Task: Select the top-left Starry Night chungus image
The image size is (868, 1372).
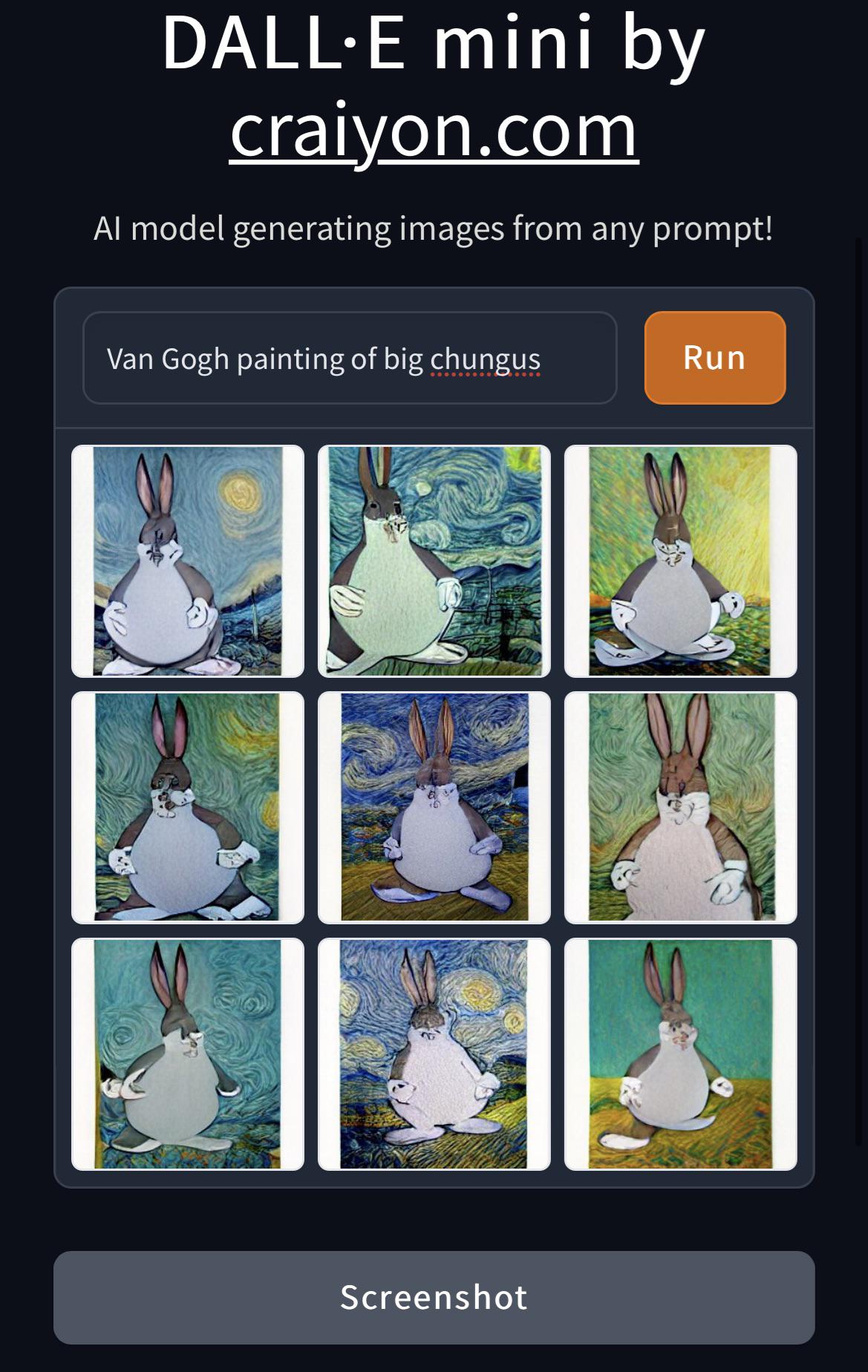Action: pos(186,561)
